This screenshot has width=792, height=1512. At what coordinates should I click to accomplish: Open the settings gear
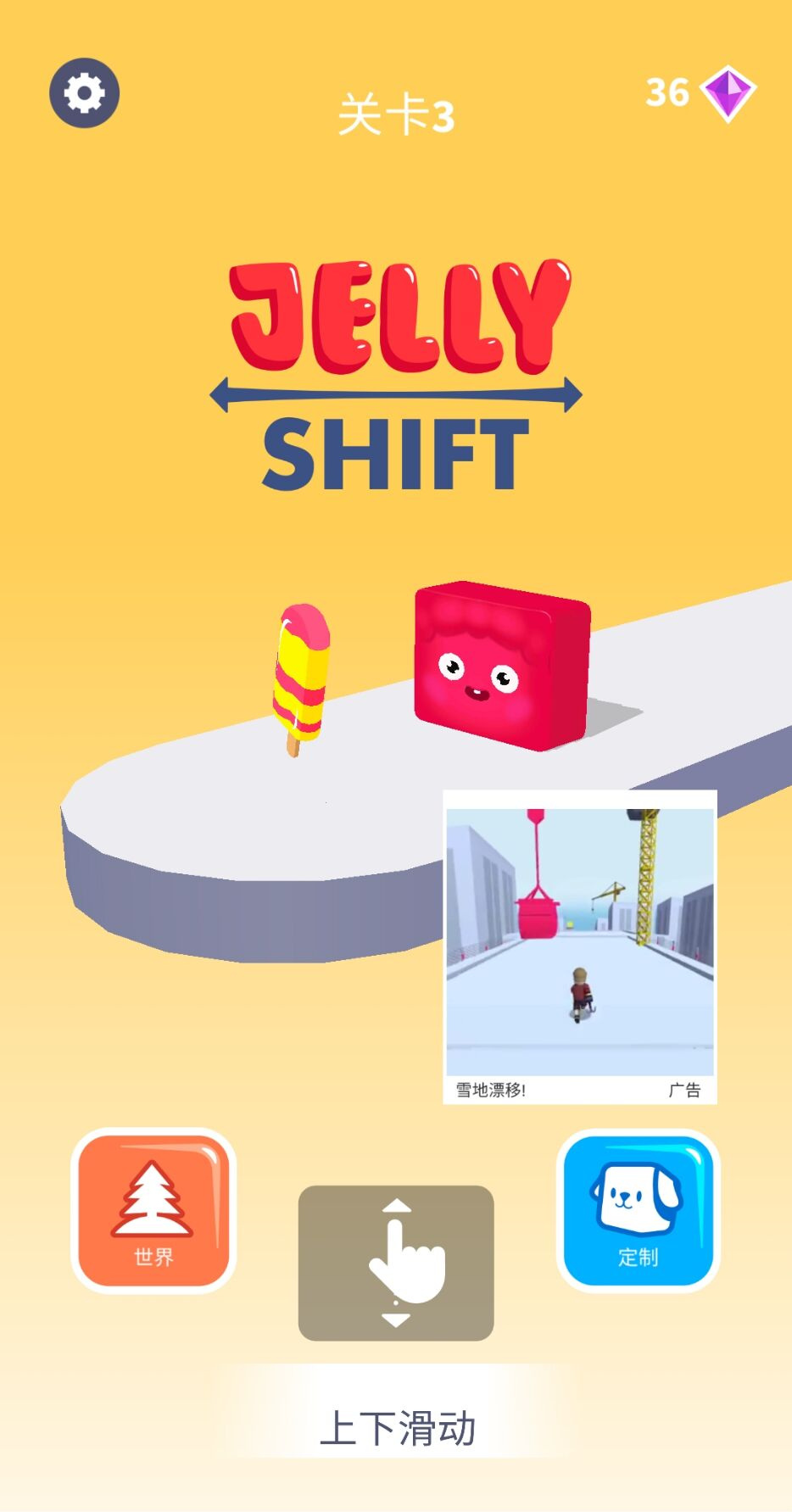pyautogui.click(x=84, y=92)
